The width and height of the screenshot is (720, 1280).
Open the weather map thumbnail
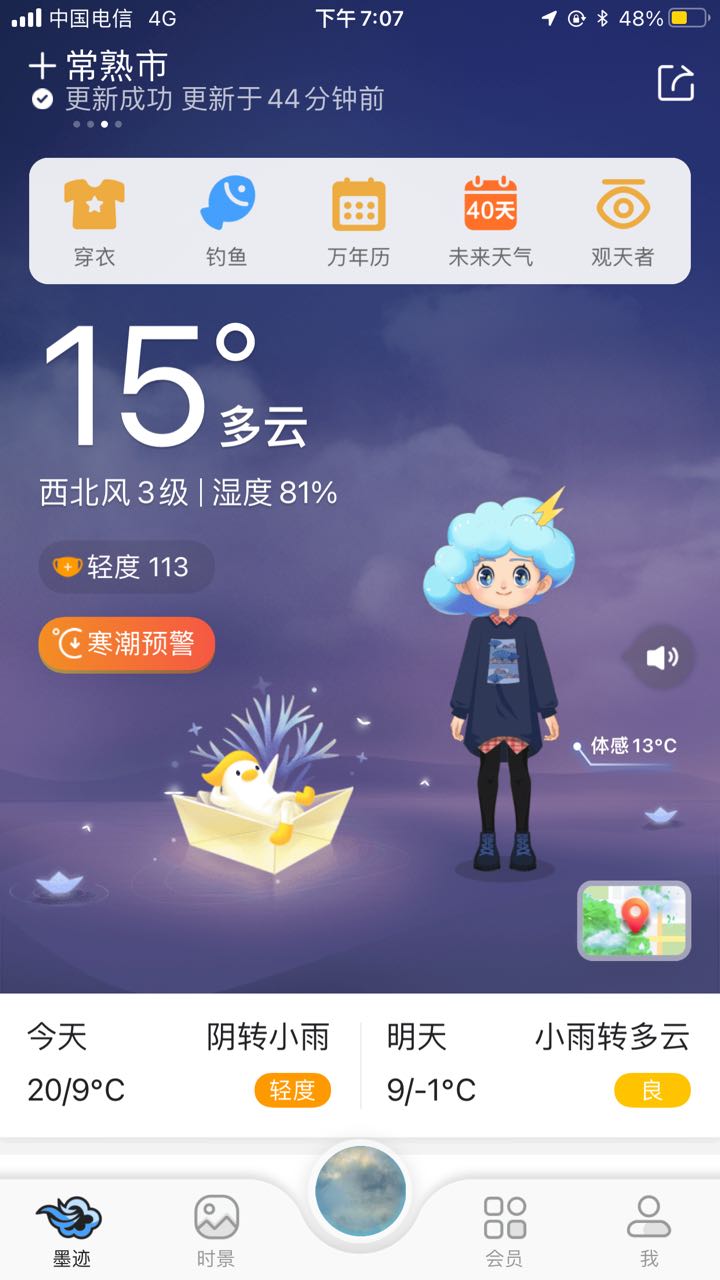[634, 920]
